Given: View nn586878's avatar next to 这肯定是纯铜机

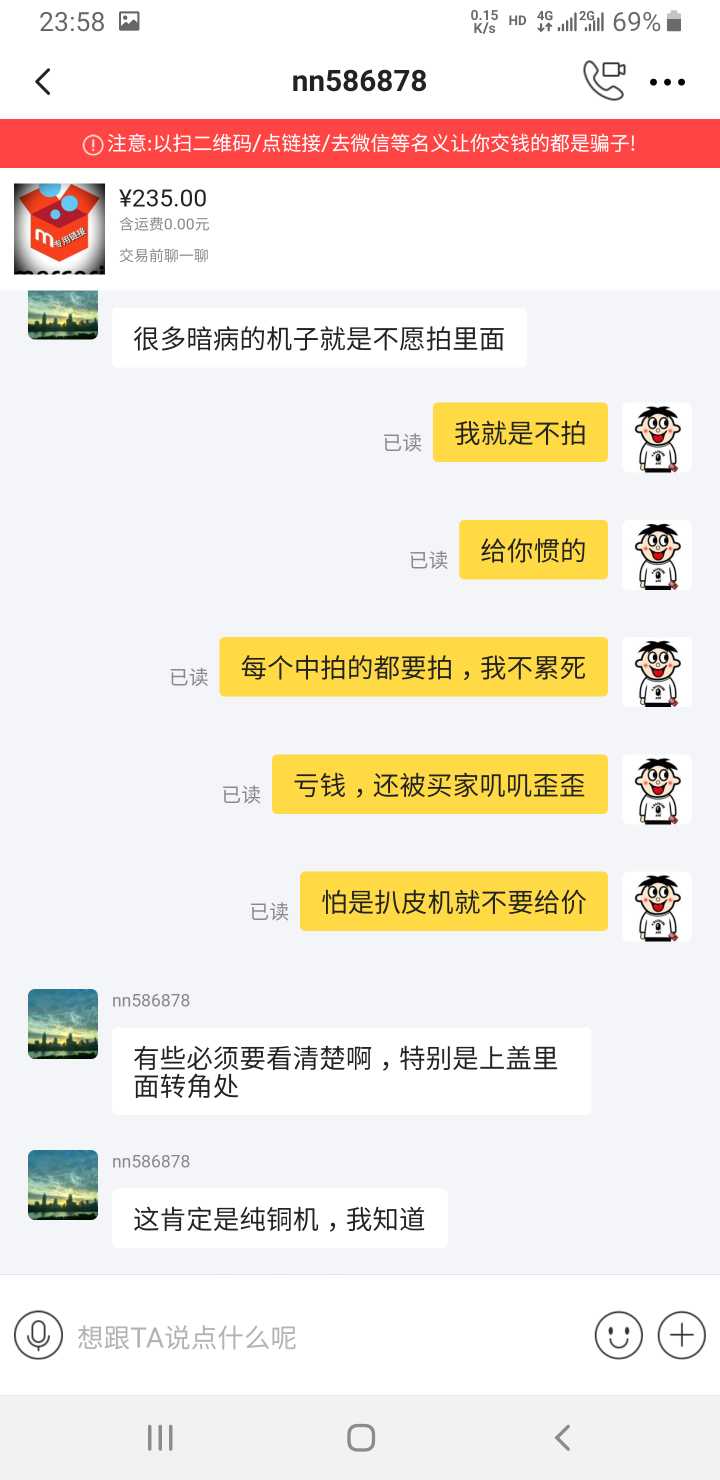Looking at the screenshot, I should tap(63, 1185).
